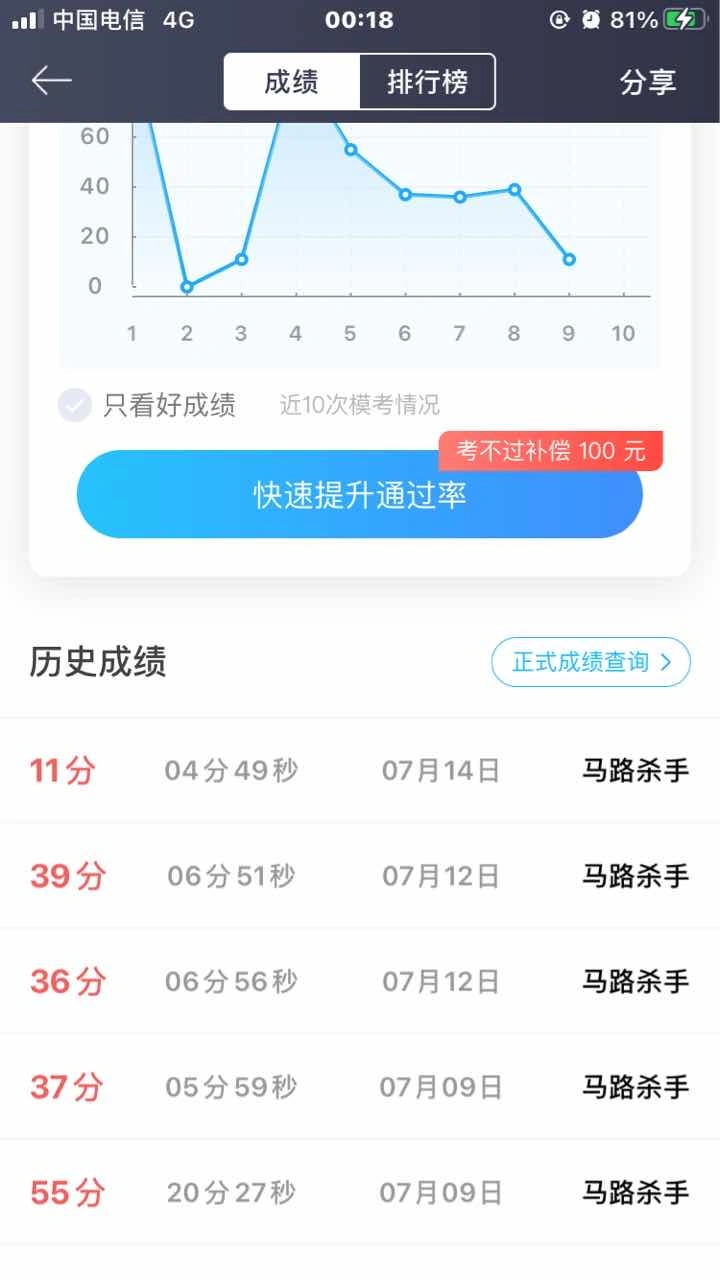View the 36分 history record

pos(360,982)
